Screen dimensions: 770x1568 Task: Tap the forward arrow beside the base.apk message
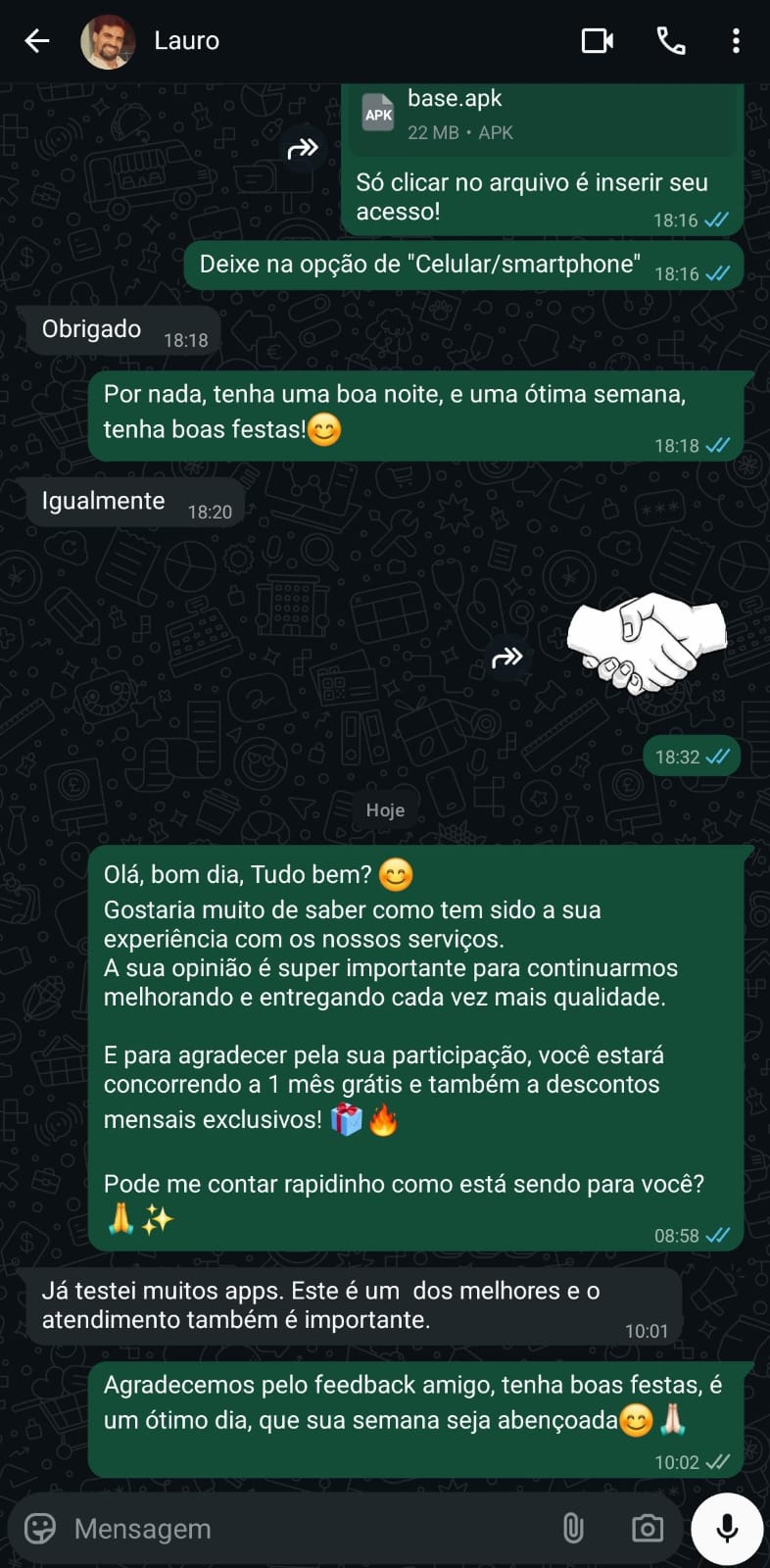(x=304, y=147)
